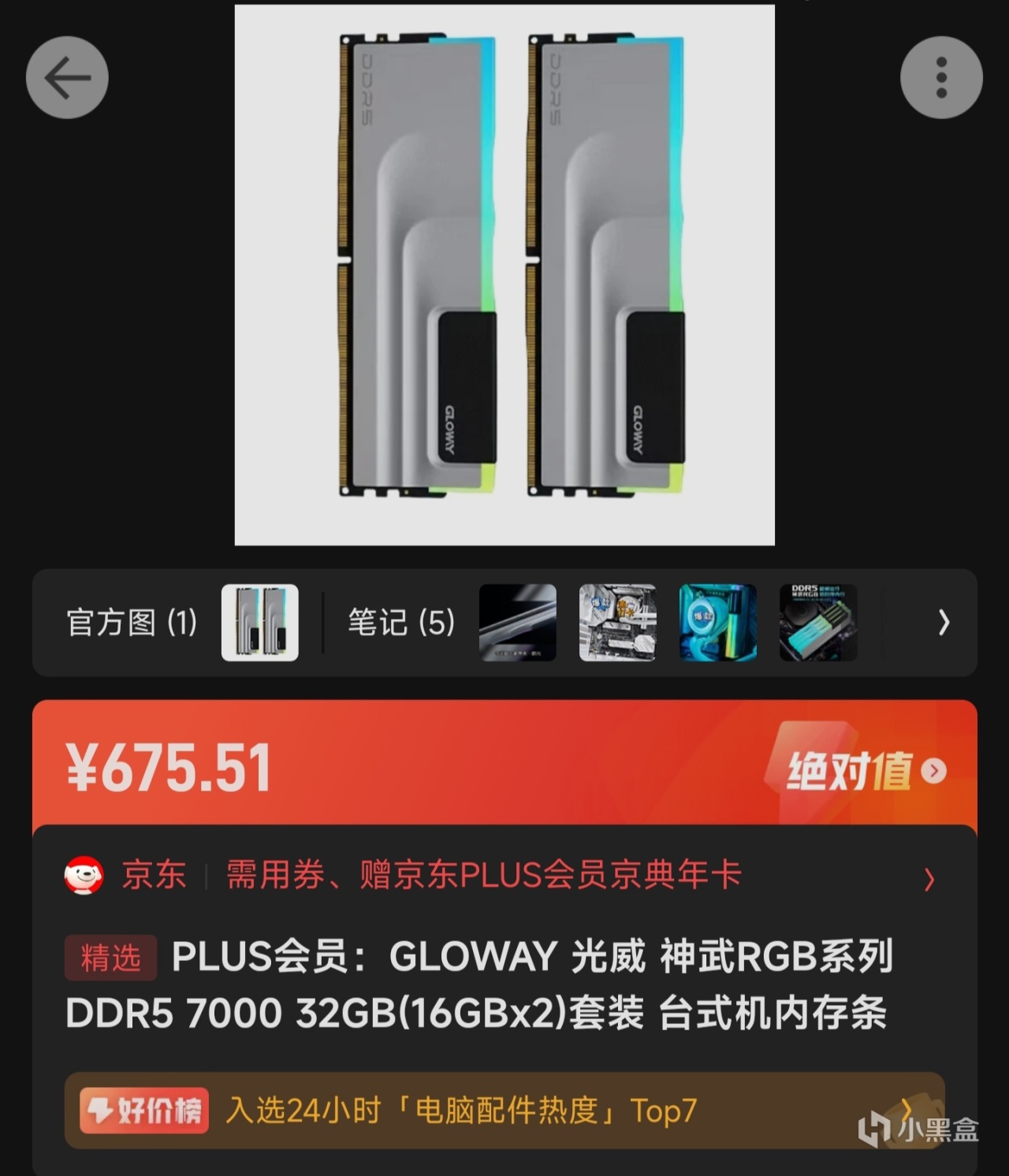Open the 京东 coupon and PLUS gift row
This screenshot has width=1009, height=1176.
[x=504, y=876]
